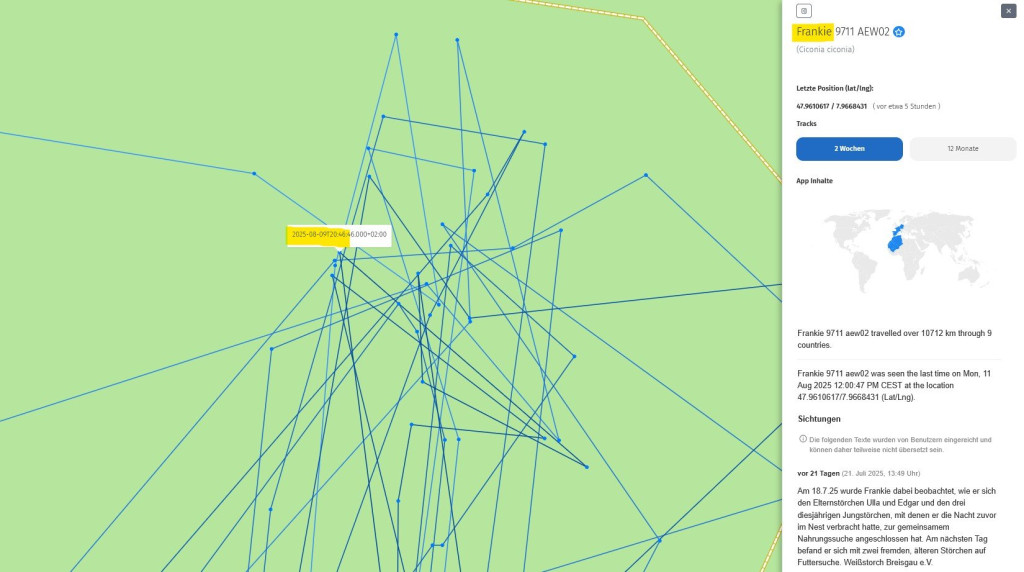Tap the small square icon above Frankie's name
Screen dimensions: 1024x572
tap(804, 11)
